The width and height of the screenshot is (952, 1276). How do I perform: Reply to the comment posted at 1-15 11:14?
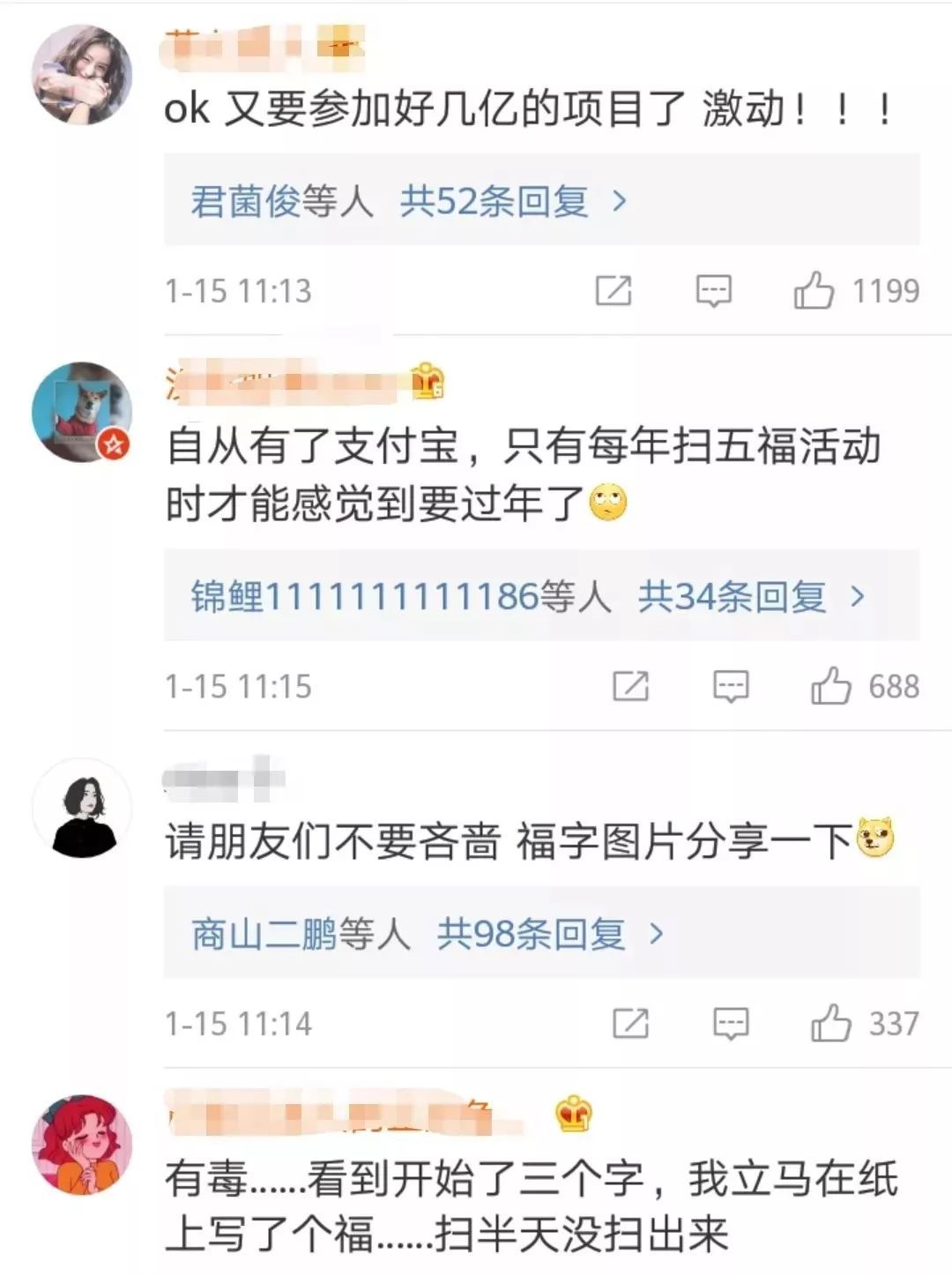(731, 1023)
